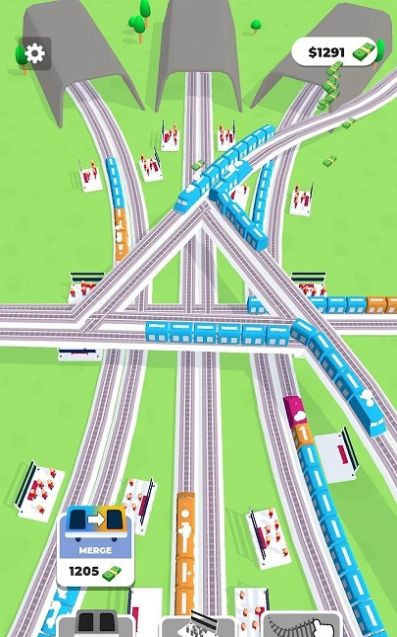Tap the add train card at the bottom

point(96,624)
